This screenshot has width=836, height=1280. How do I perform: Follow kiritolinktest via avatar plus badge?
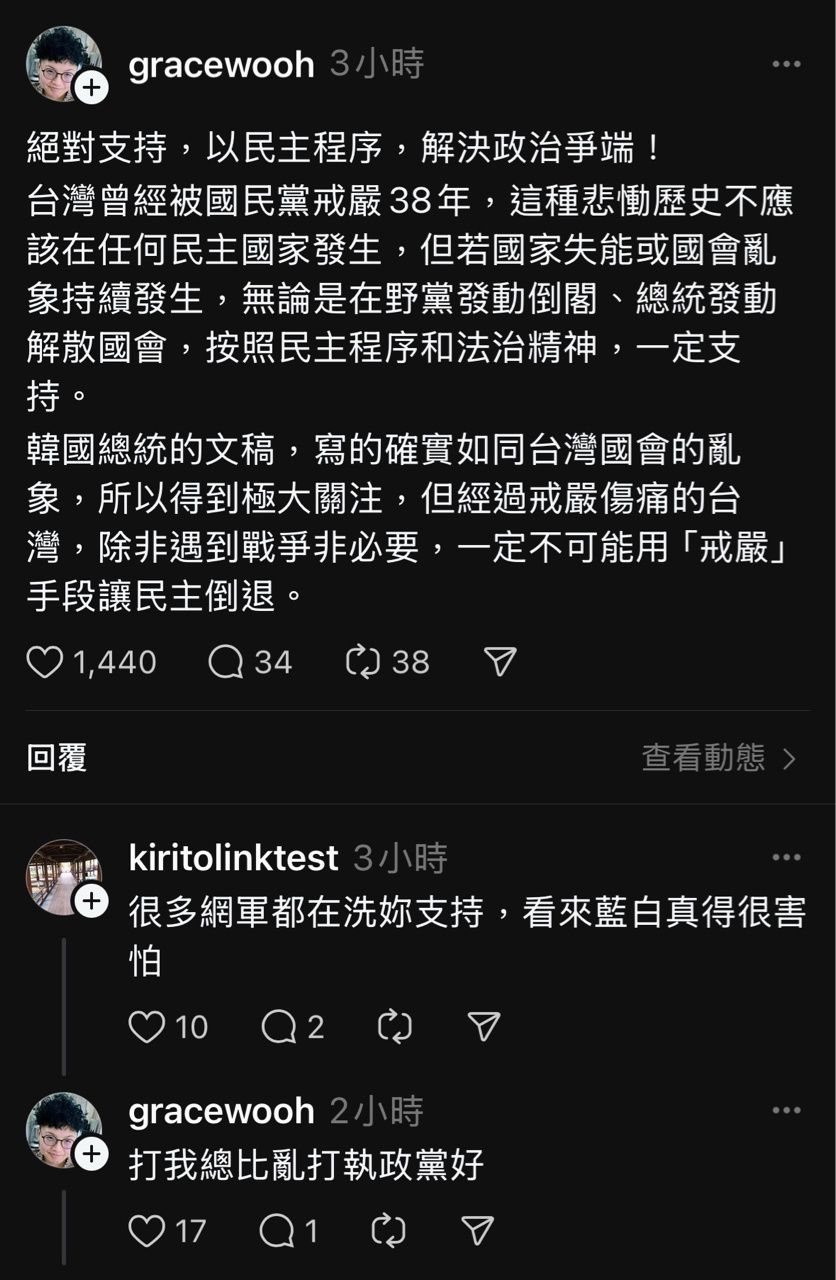click(91, 901)
